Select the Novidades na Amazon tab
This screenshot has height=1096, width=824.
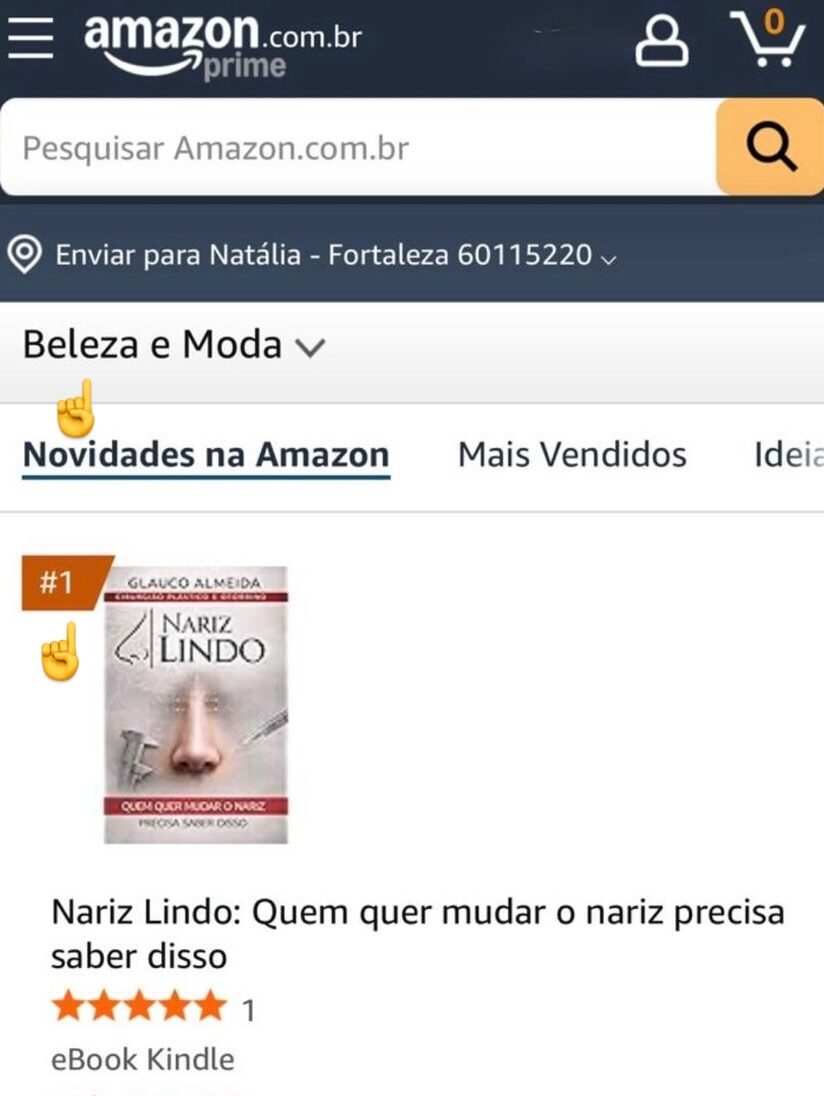click(x=206, y=456)
